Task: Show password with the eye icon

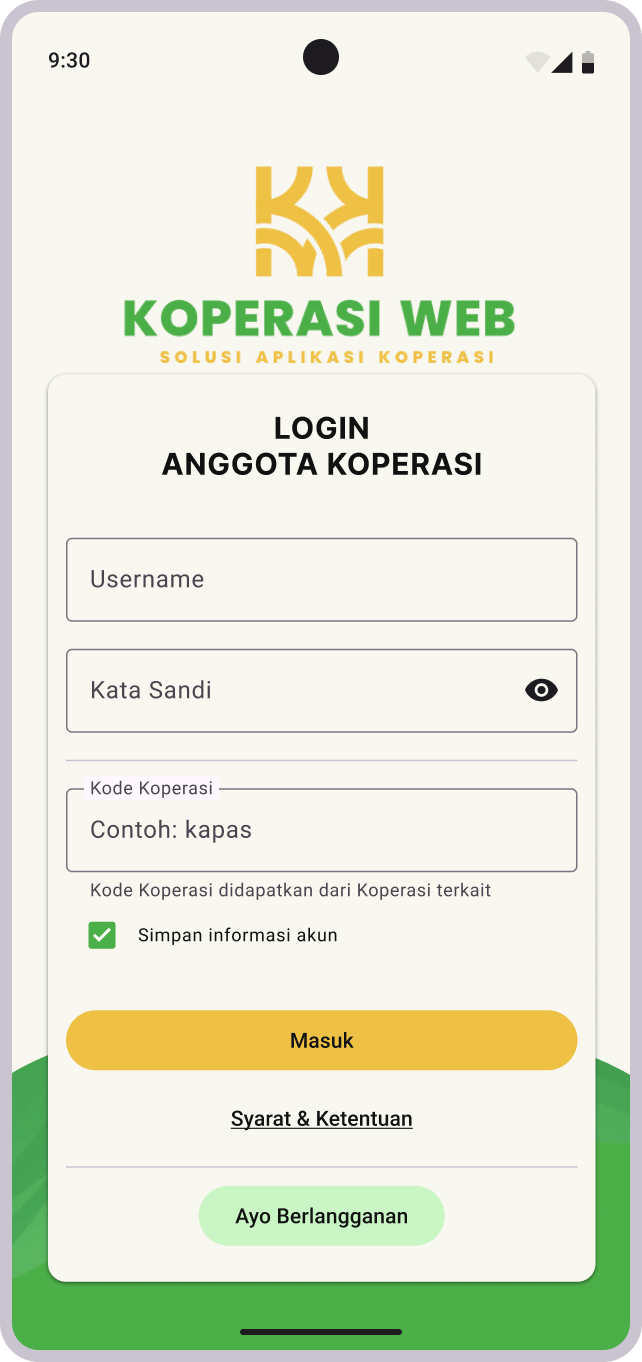Action: click(541, 691)
